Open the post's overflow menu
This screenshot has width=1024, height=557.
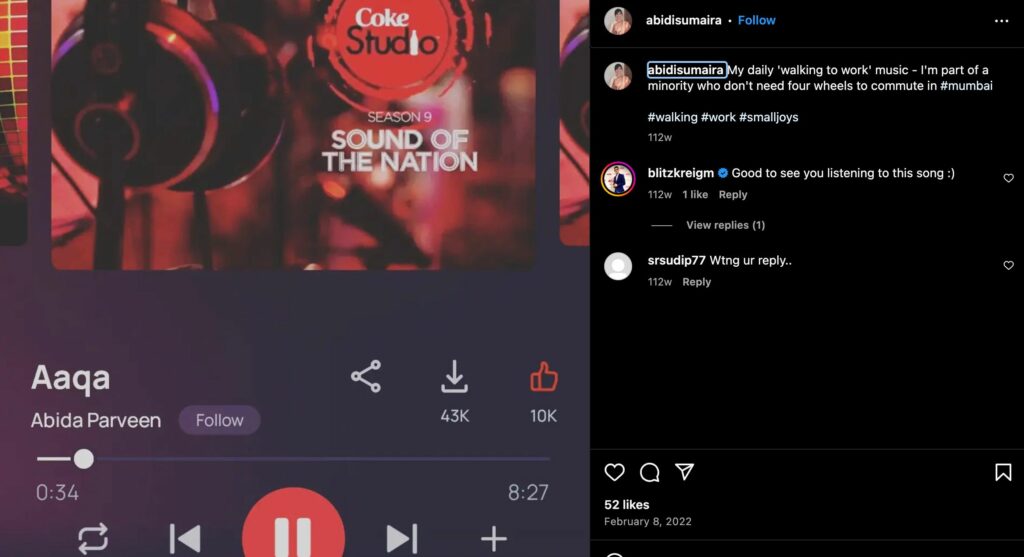click(1001, 21)
